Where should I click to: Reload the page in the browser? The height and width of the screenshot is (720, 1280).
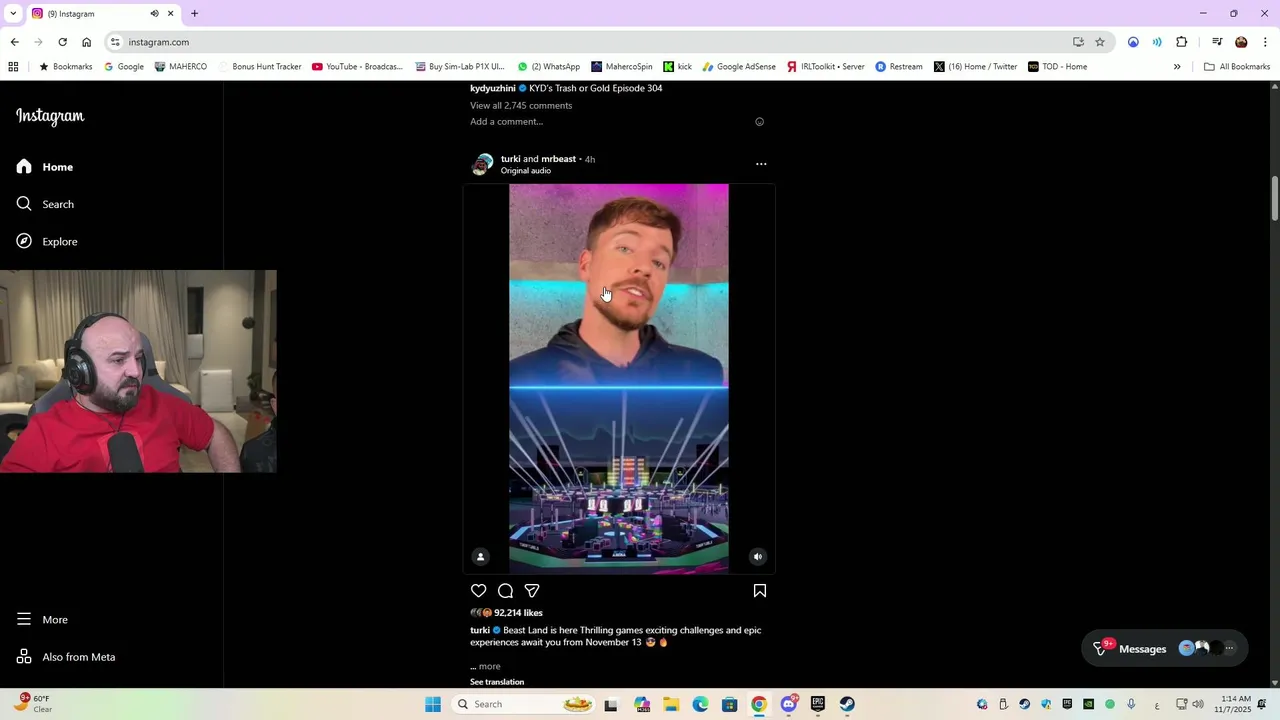[62, 42]
